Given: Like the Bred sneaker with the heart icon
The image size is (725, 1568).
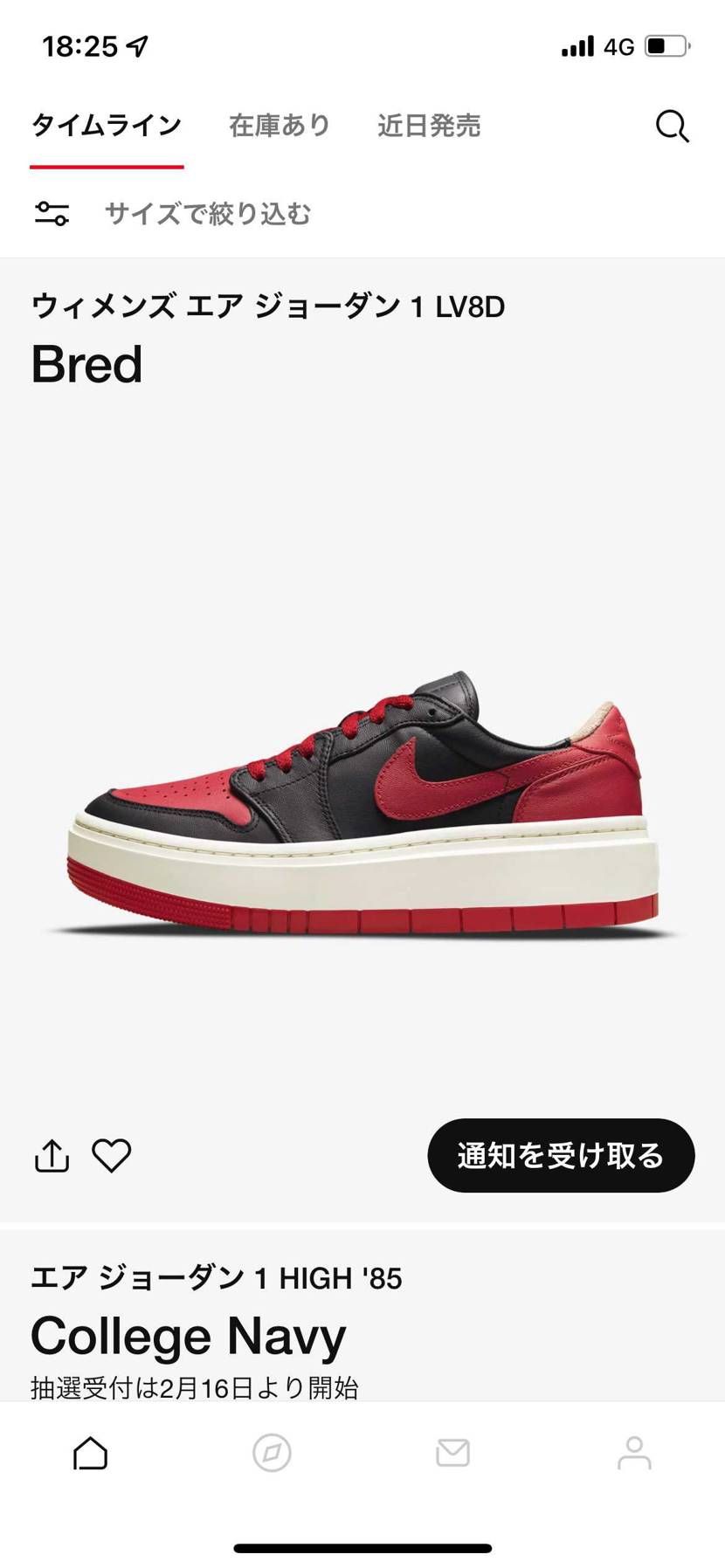Looking at the screenshot, I should coord(112,1155).
